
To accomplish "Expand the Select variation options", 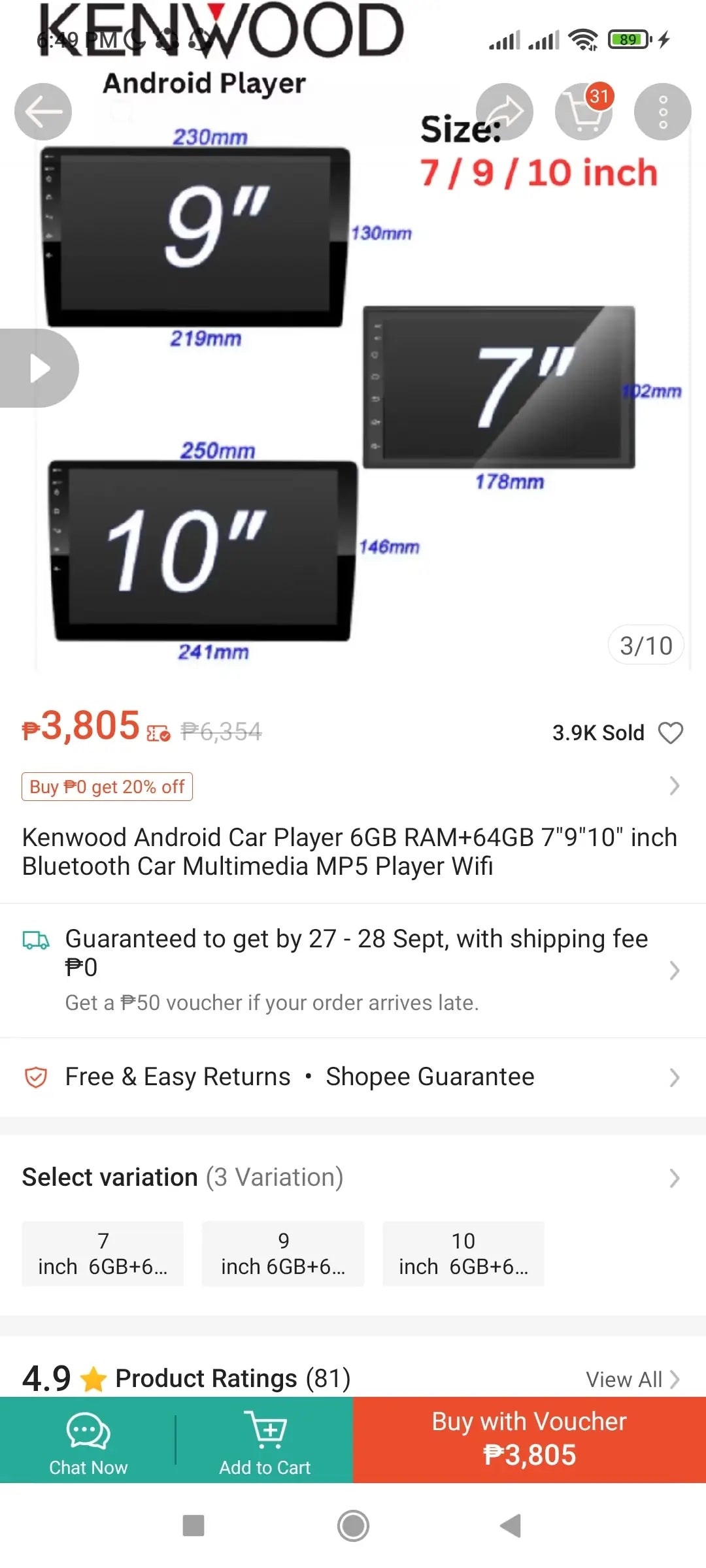I will coord(674,1178).
